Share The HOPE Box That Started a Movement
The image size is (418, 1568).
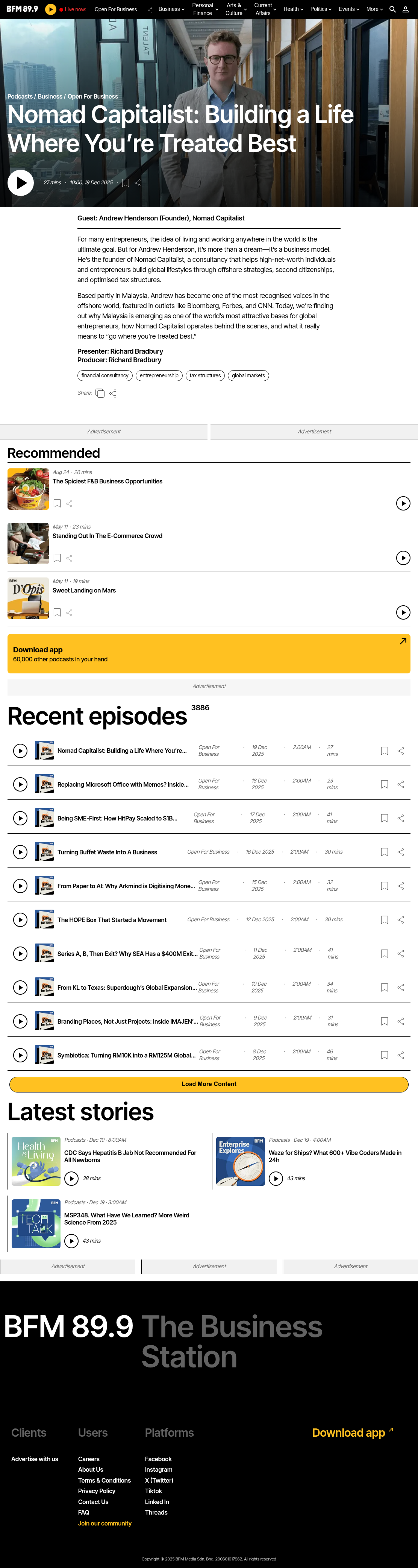pos(400,920)
